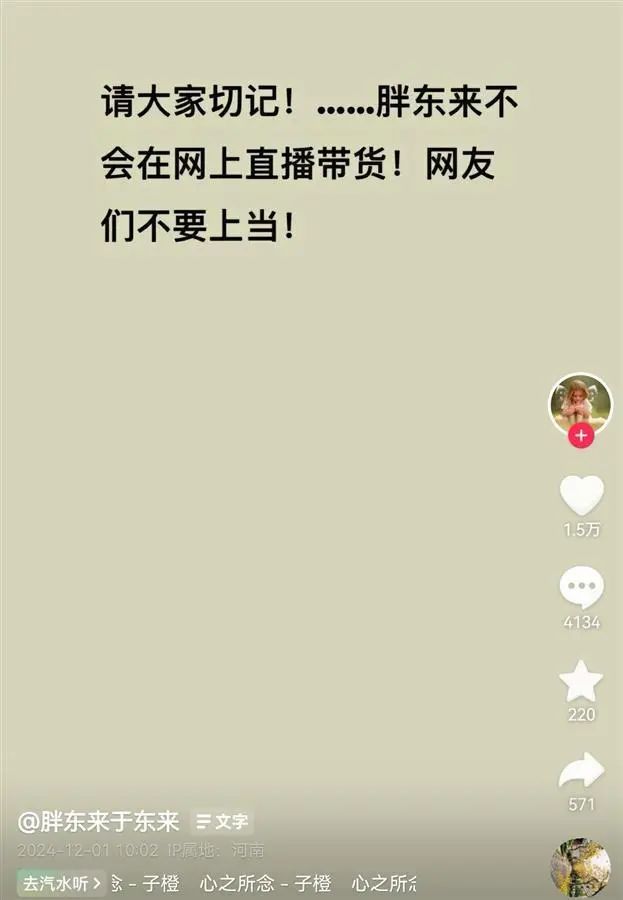Screen dimensions: 623x900
Task: Open the author's profile picture
Action: click(x=580, y=403)
